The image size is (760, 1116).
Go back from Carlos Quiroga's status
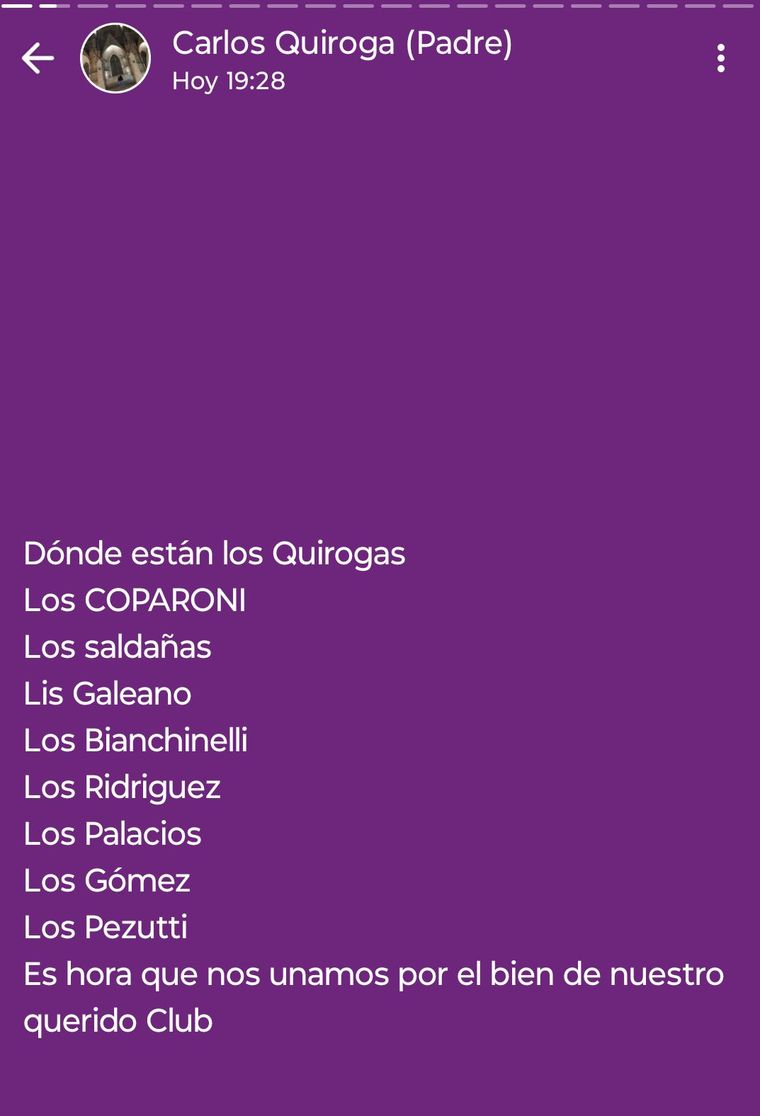point(38,59)
